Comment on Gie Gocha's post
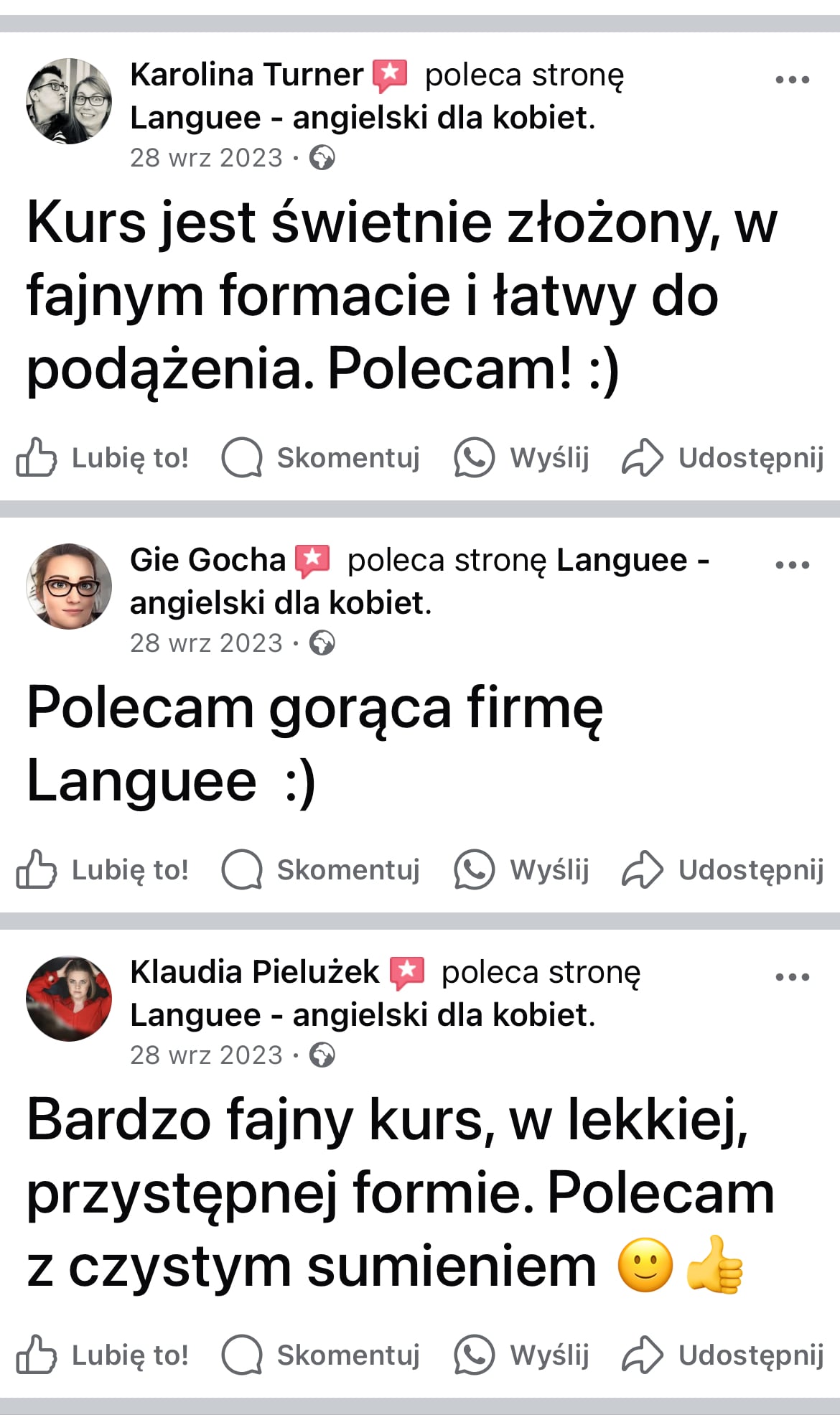Screen dimensions: 840x1415 [321, 869]
